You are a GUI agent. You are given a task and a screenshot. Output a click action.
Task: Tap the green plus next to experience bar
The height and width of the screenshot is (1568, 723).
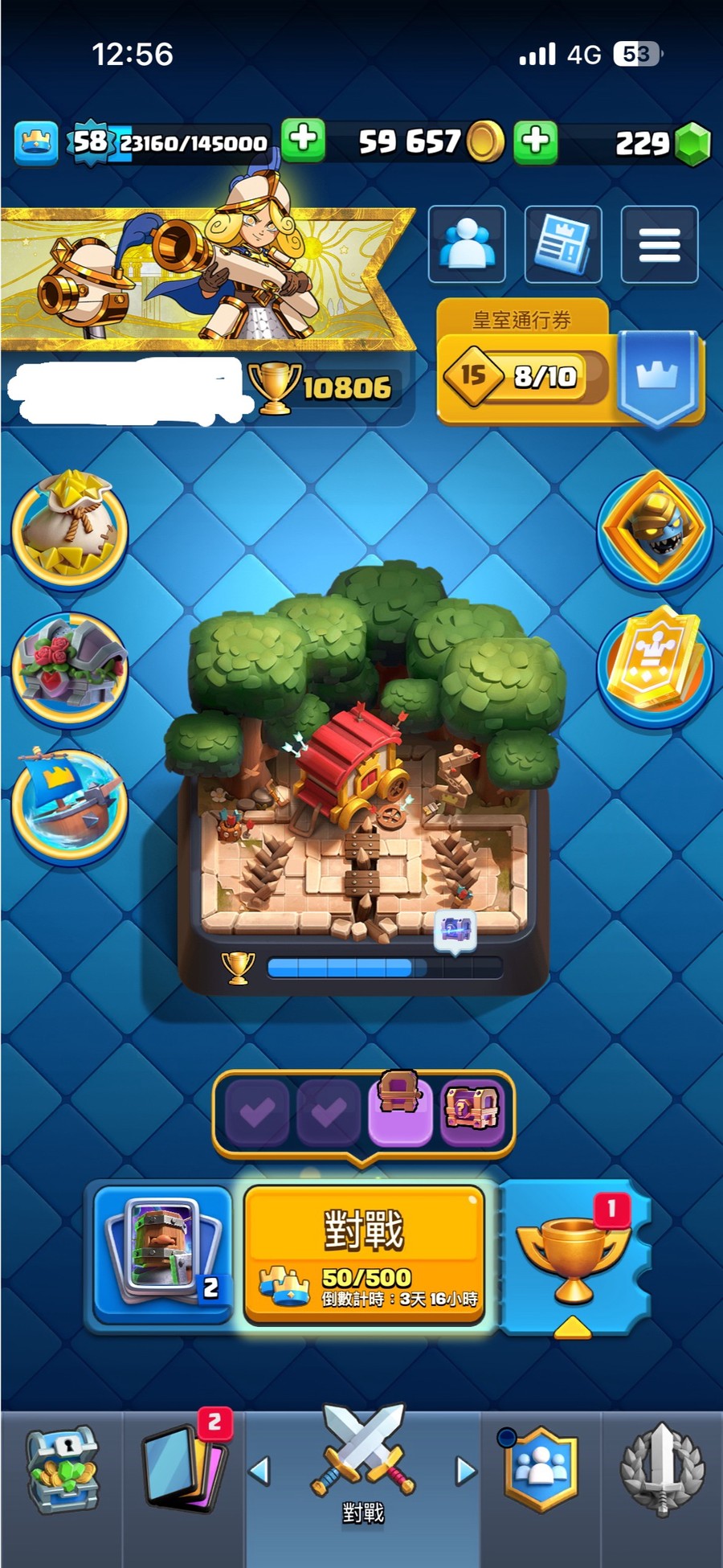coord(303,140)
